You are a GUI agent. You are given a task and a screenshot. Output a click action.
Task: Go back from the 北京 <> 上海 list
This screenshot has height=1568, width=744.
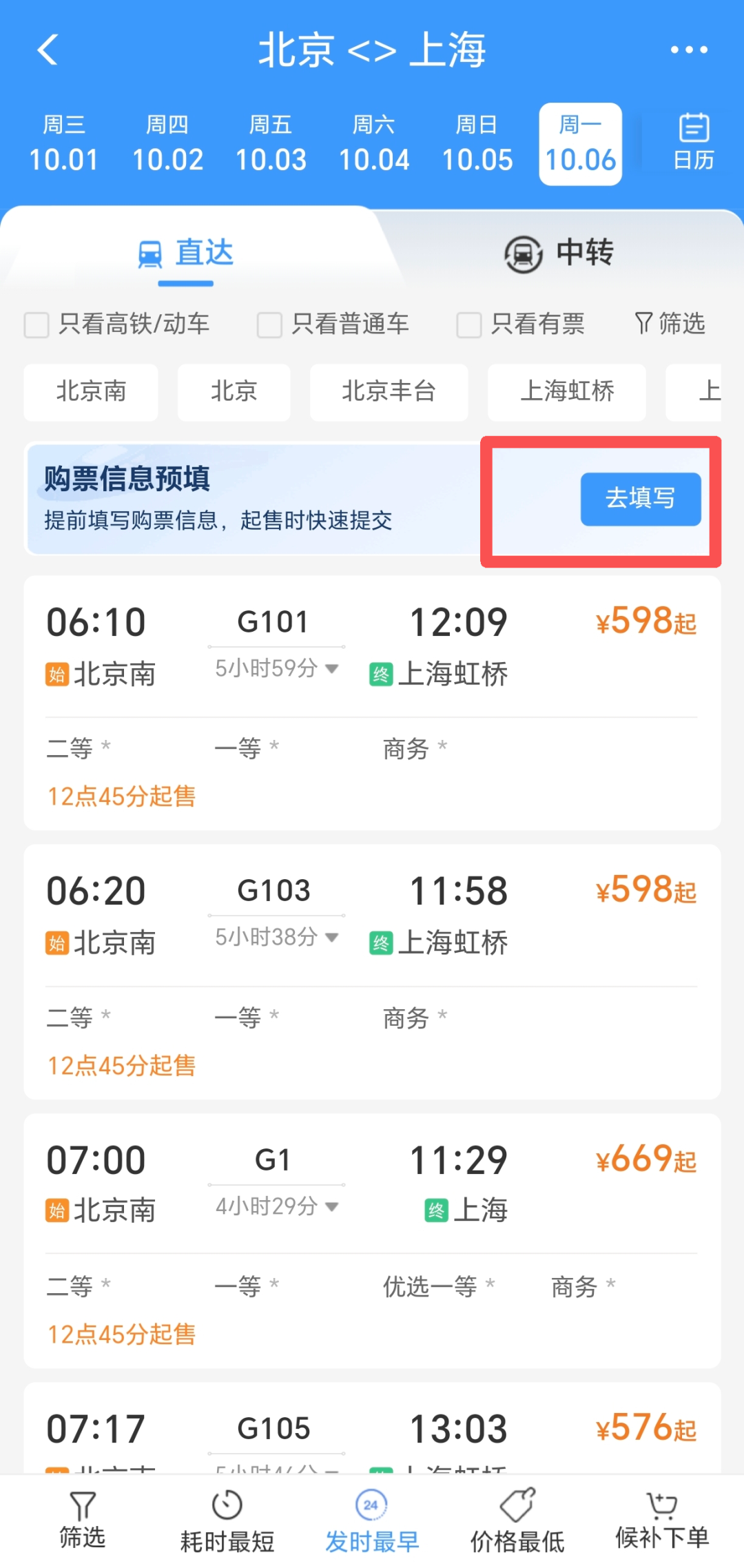(47, 50)
